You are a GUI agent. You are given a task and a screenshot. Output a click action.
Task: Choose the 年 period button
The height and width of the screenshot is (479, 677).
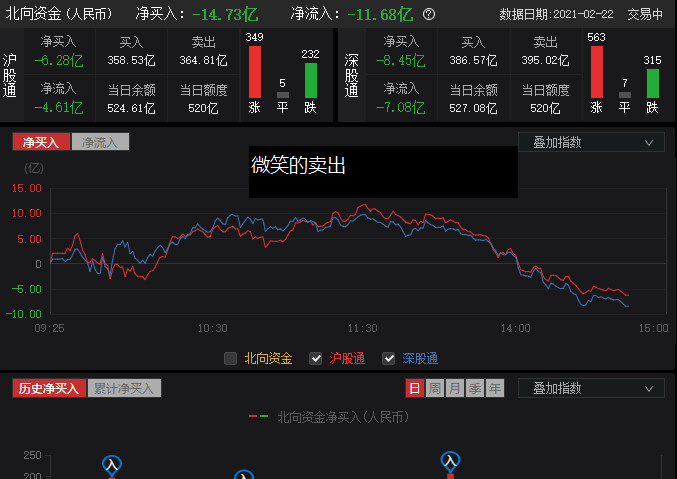[x=494, y=388]
